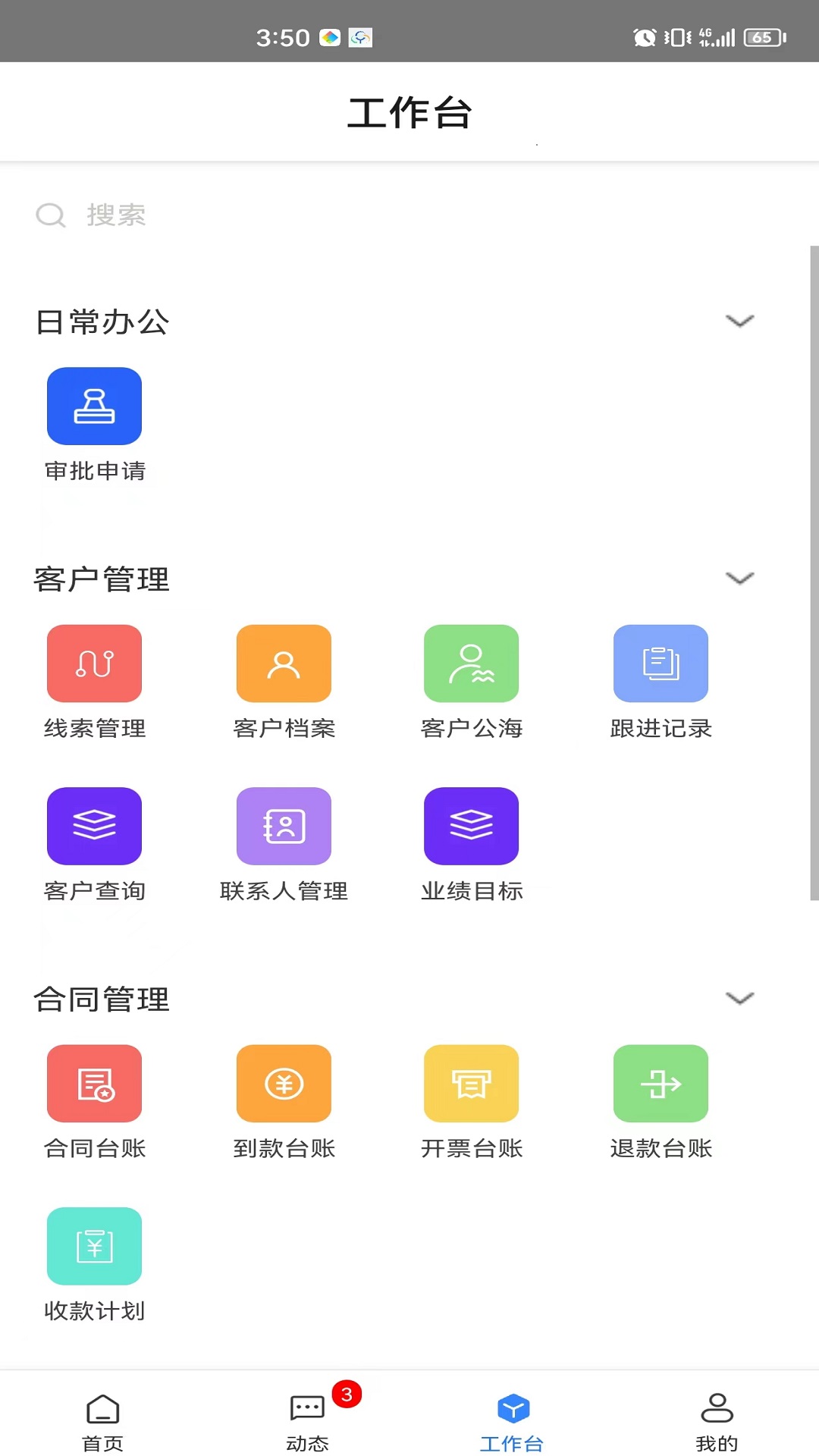Collapse the 合同管理 section
The height and width of the screenshot is (1456, 819).
[740, 999]
